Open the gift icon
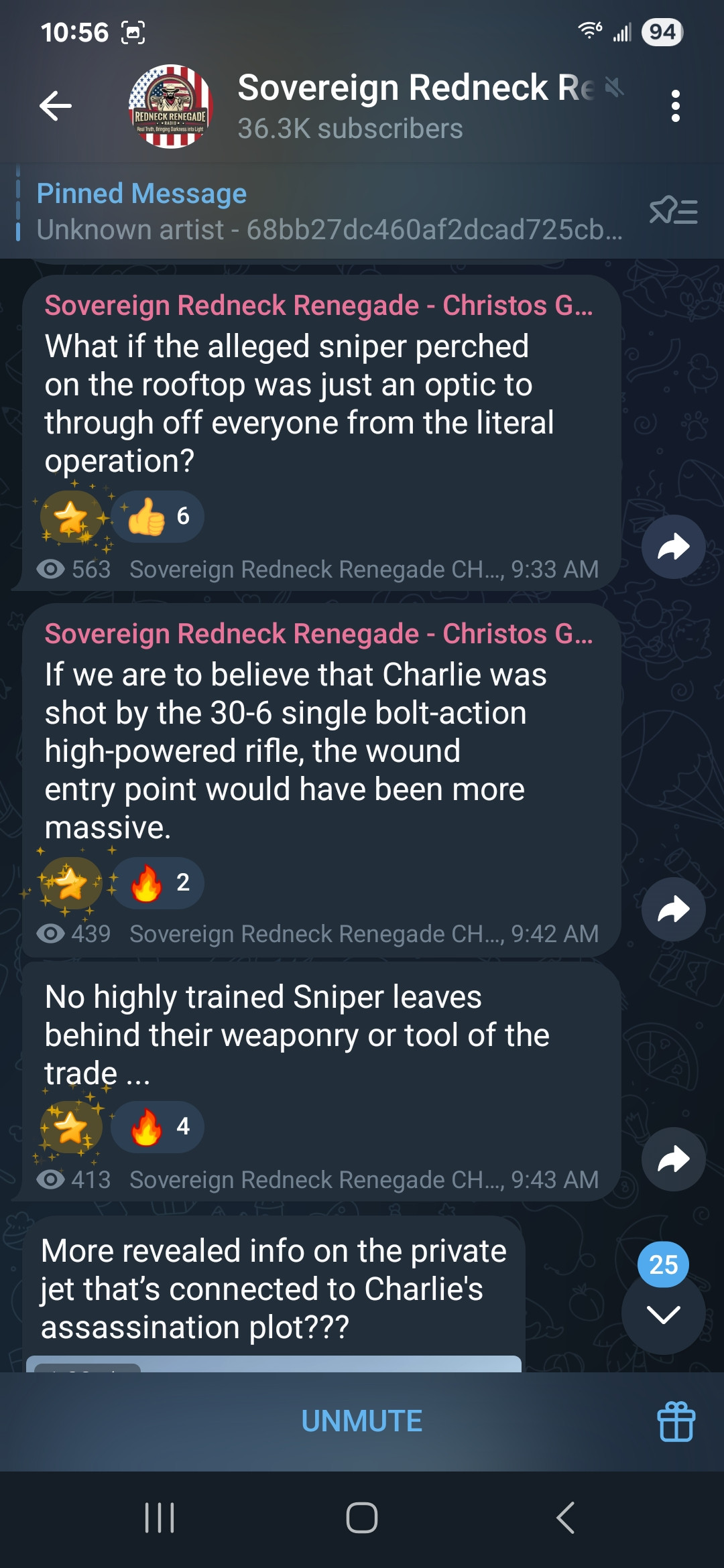The width and height of the screenshot is (724, 1568). pyautogui.click(x=676, y=1421)
